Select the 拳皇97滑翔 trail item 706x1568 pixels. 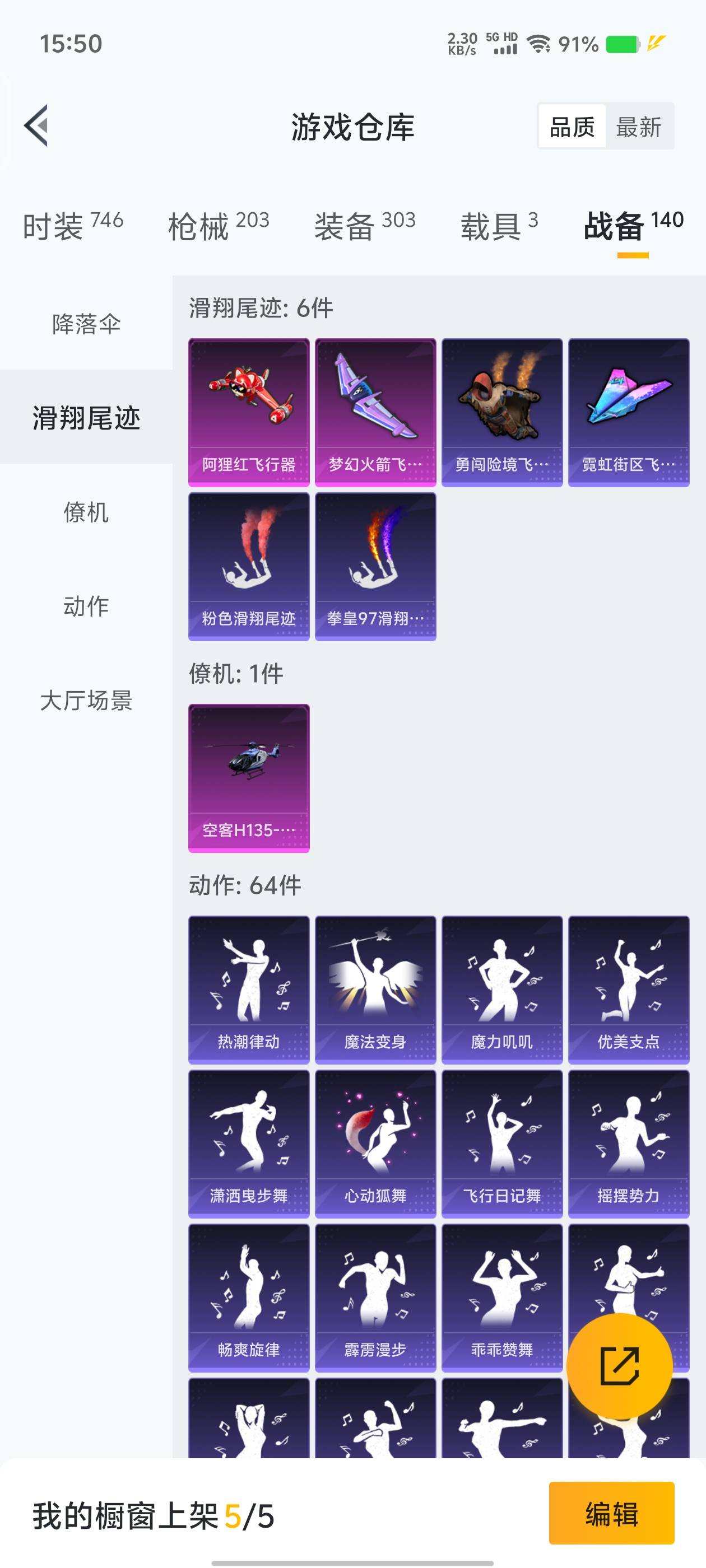click(x=375, y=566)
